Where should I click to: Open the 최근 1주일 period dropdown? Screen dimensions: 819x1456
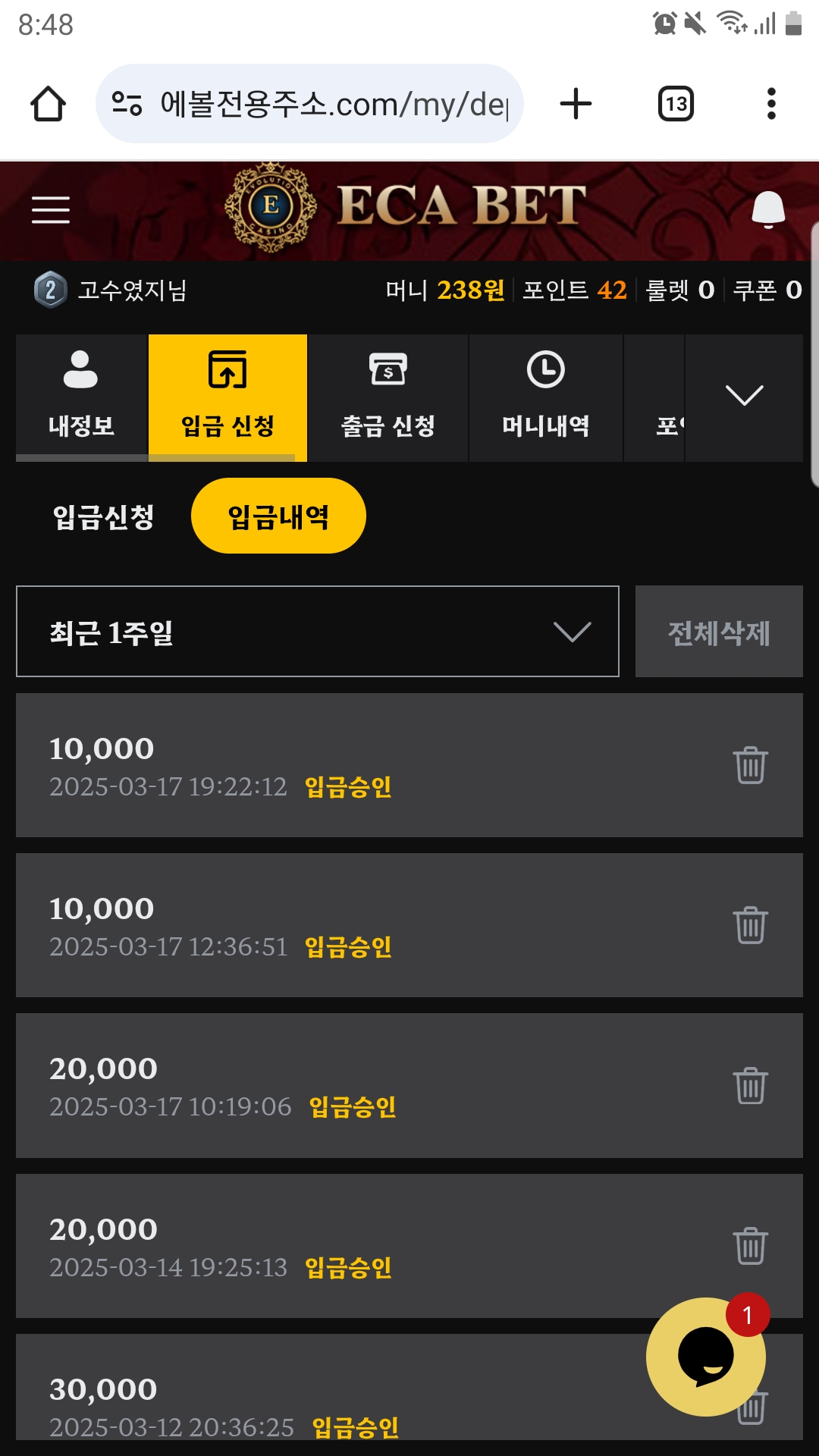tap(317, 632)
